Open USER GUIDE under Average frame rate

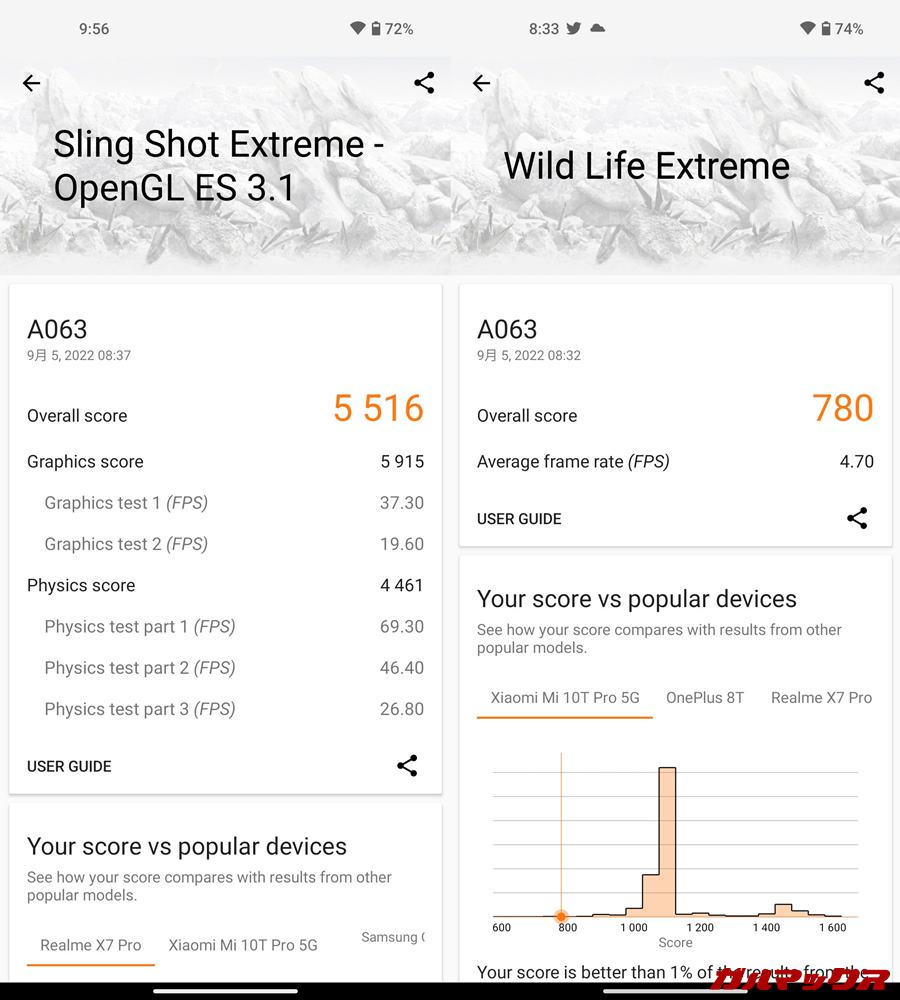519,519
